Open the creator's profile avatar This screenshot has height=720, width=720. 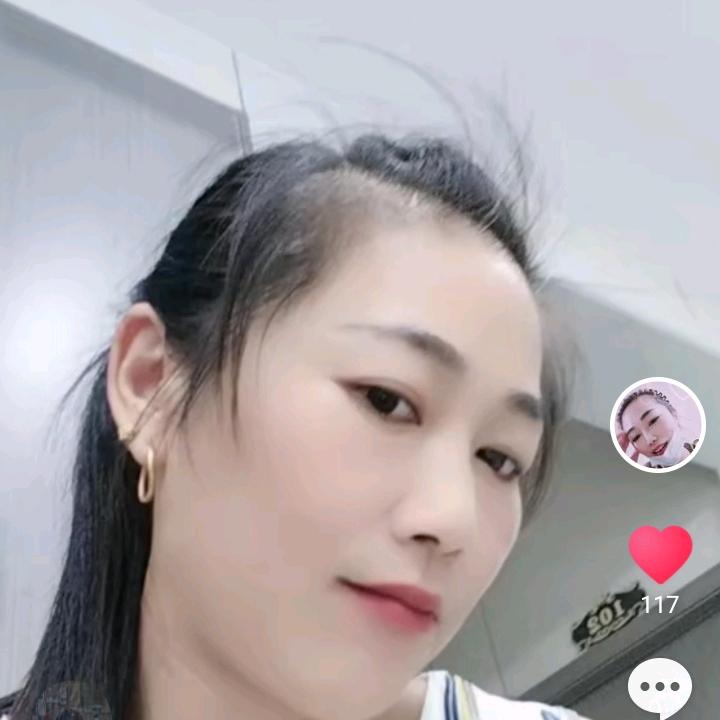point(657,425)
